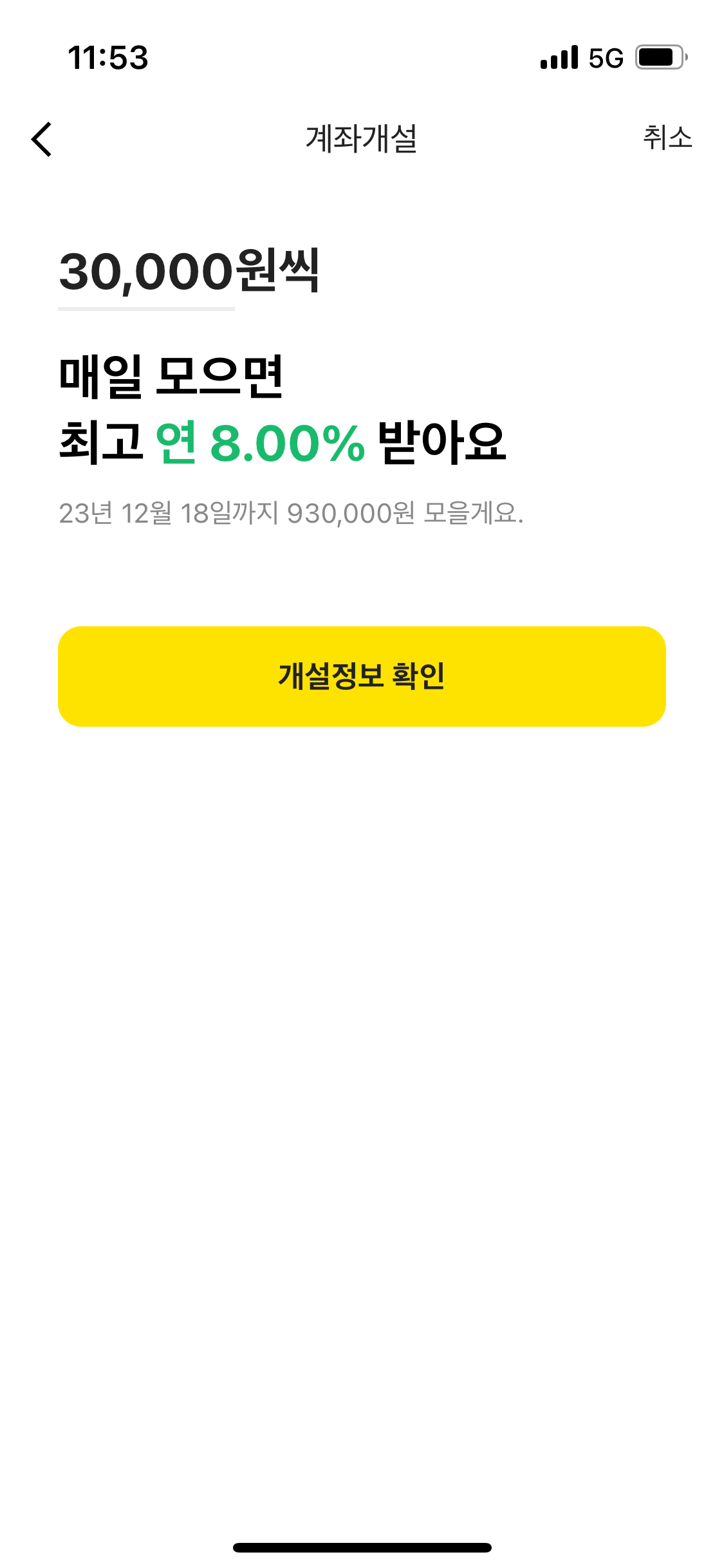
Task: Tap the savings goal description text
Action: tap(293, 513)
